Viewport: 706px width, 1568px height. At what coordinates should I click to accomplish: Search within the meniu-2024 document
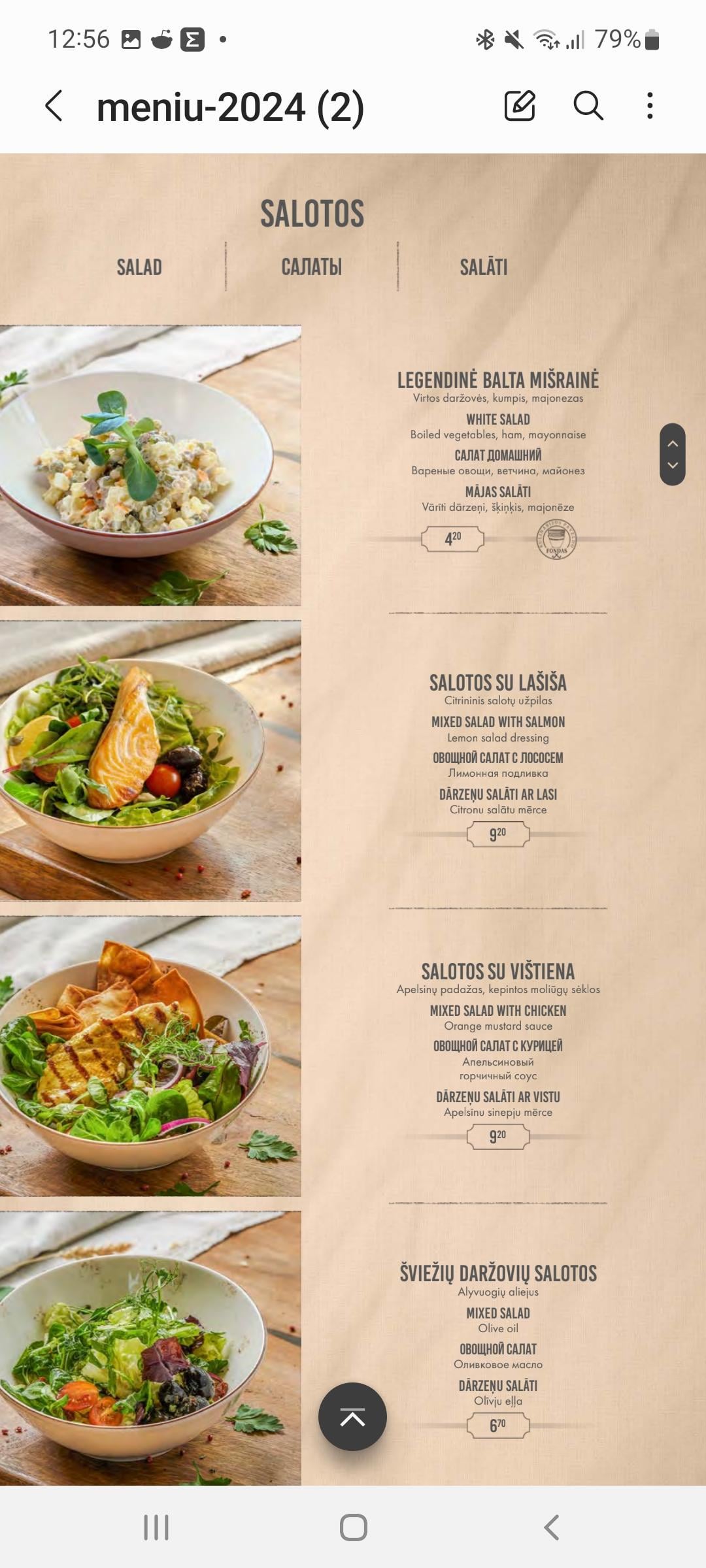click(588, 106)
